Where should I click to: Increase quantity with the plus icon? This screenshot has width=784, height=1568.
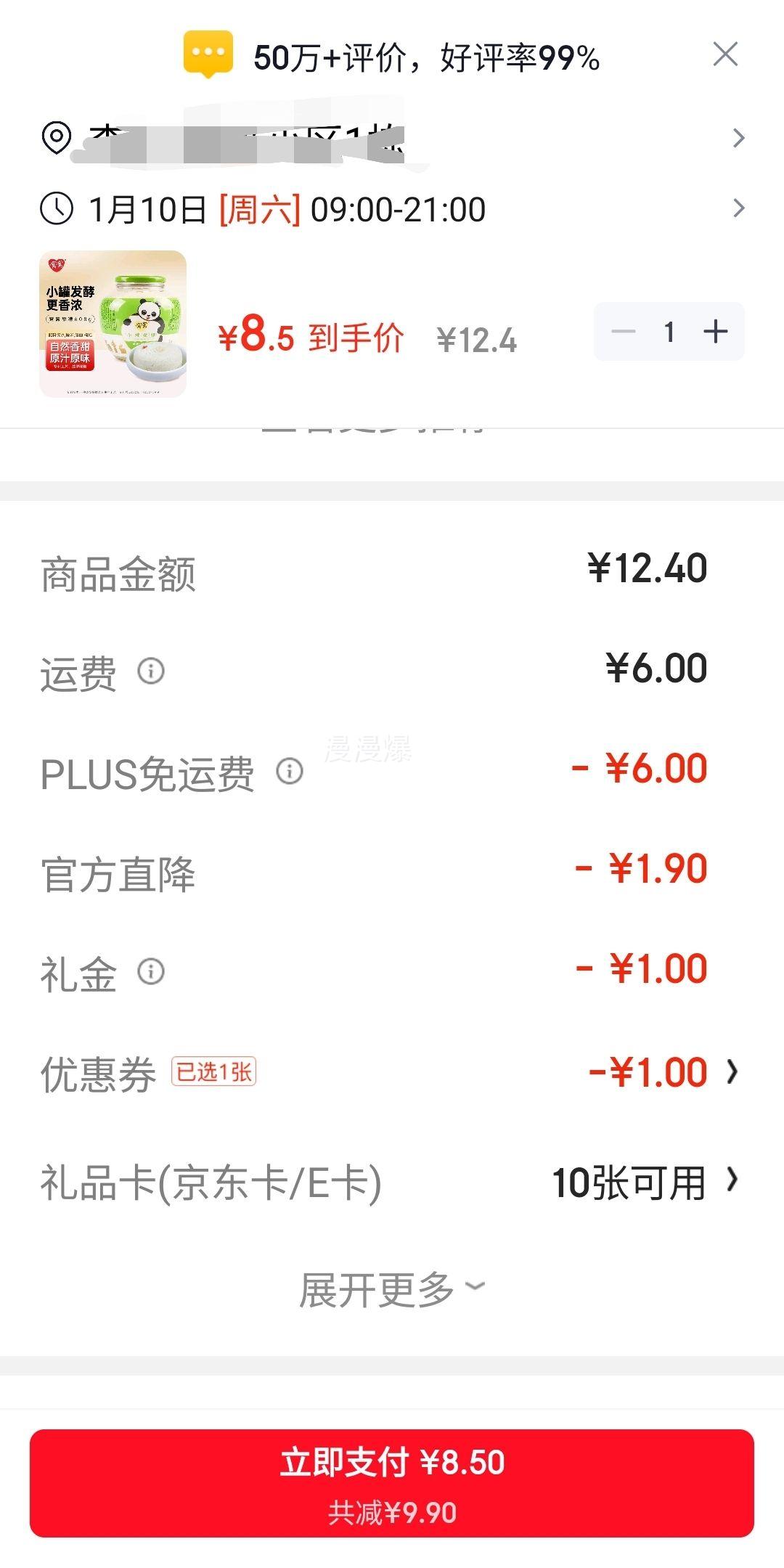pyautogui.click(x=715, y=332)
